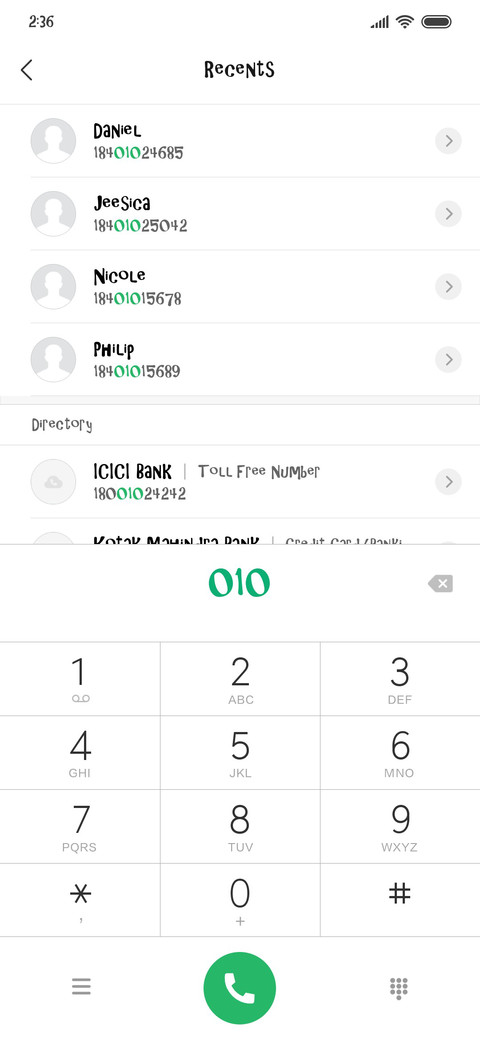Viewport: 480px width, 1040px height.
Task: Dial digit 1 on the keypad
Action: click(x=80, y=679)
